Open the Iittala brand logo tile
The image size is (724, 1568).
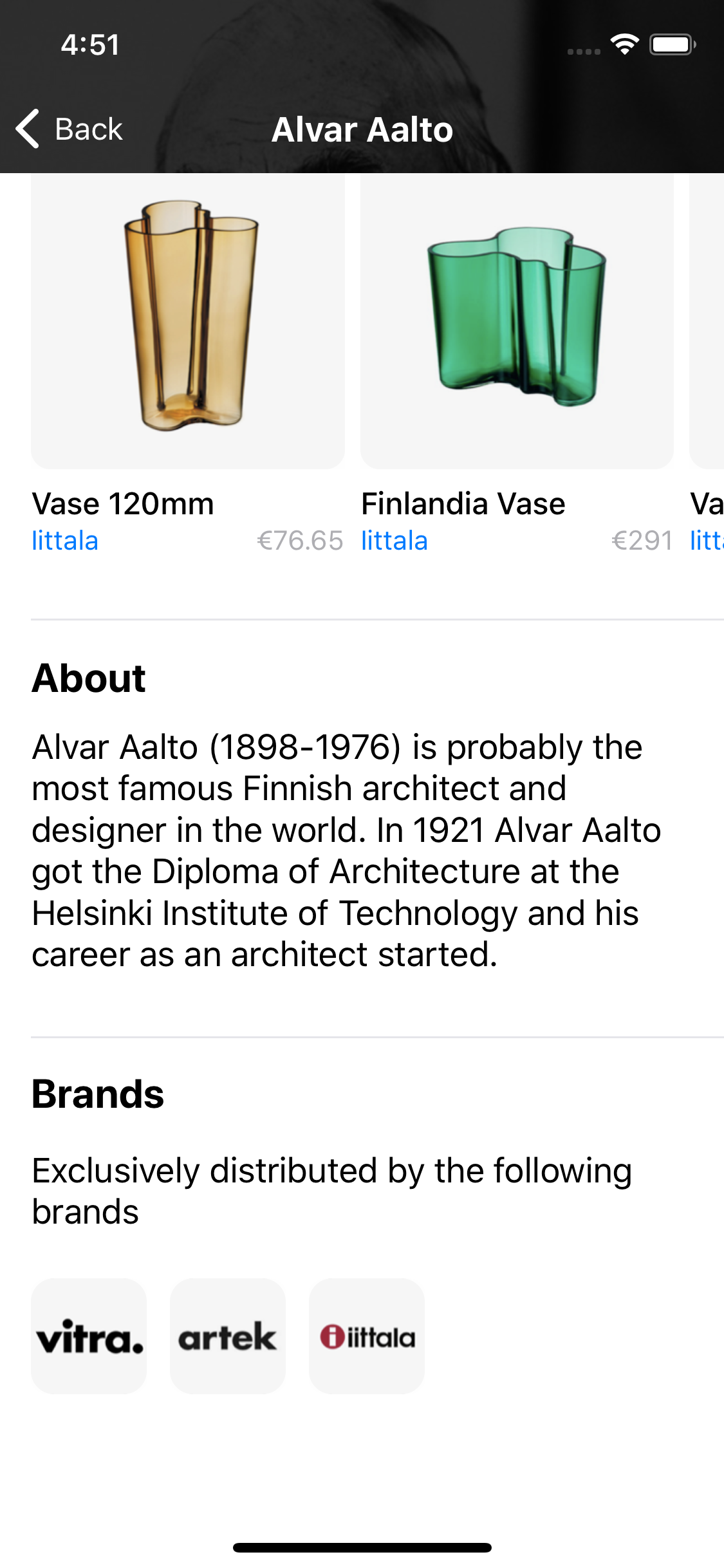[x=367, y=1336]
